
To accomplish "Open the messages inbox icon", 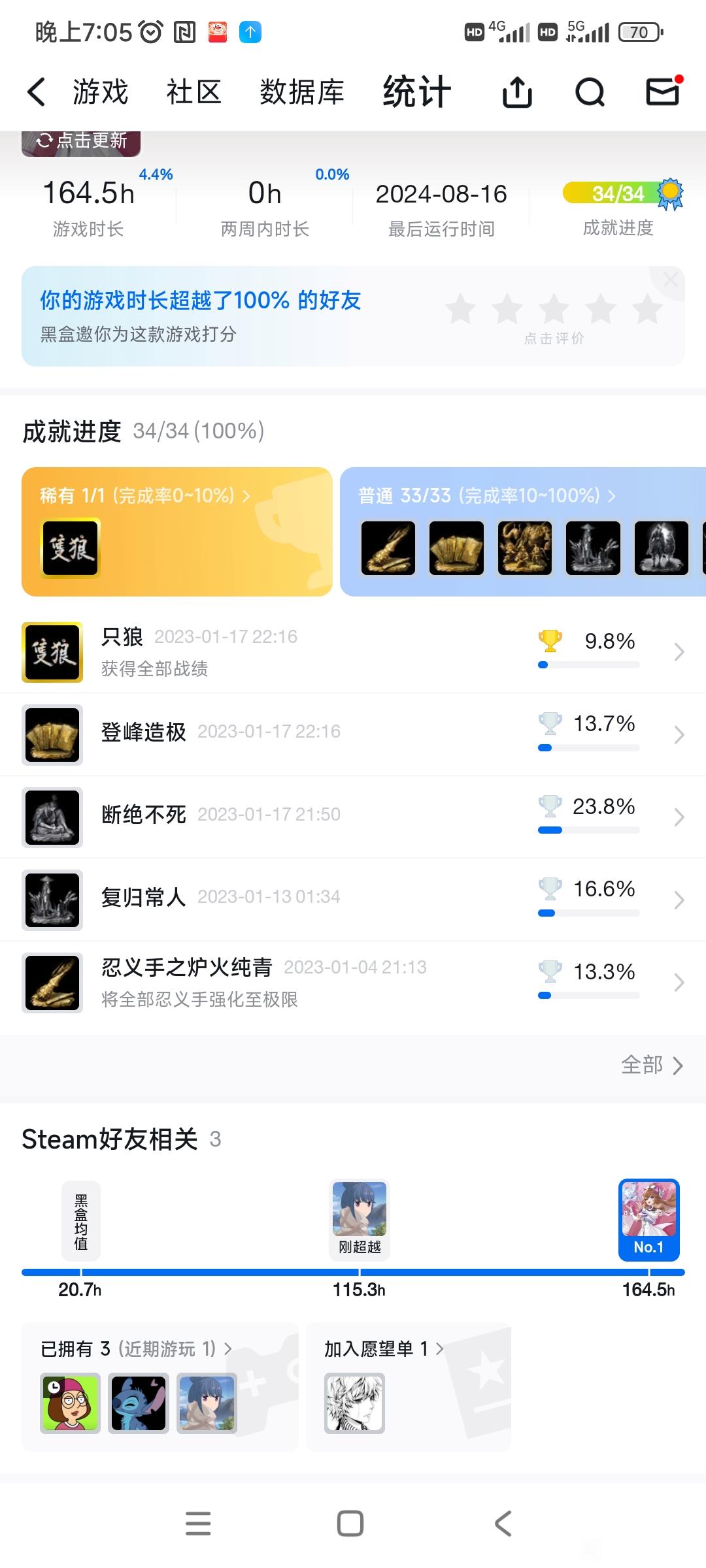I will [663, 91].
